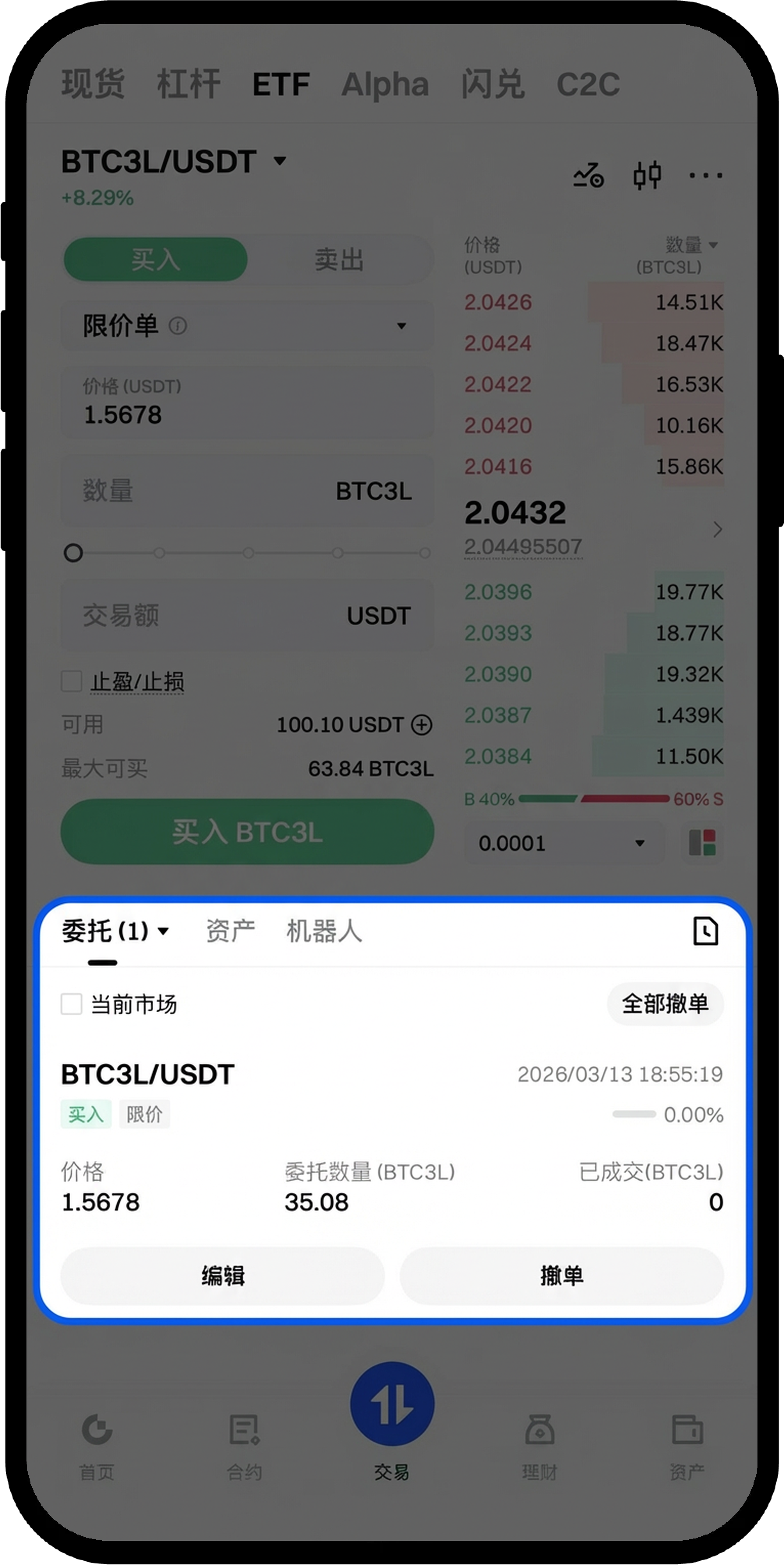784x1565 pixels.
Task: Switch to the 资产 tab in the order panel
Action: tap(230, 931)
